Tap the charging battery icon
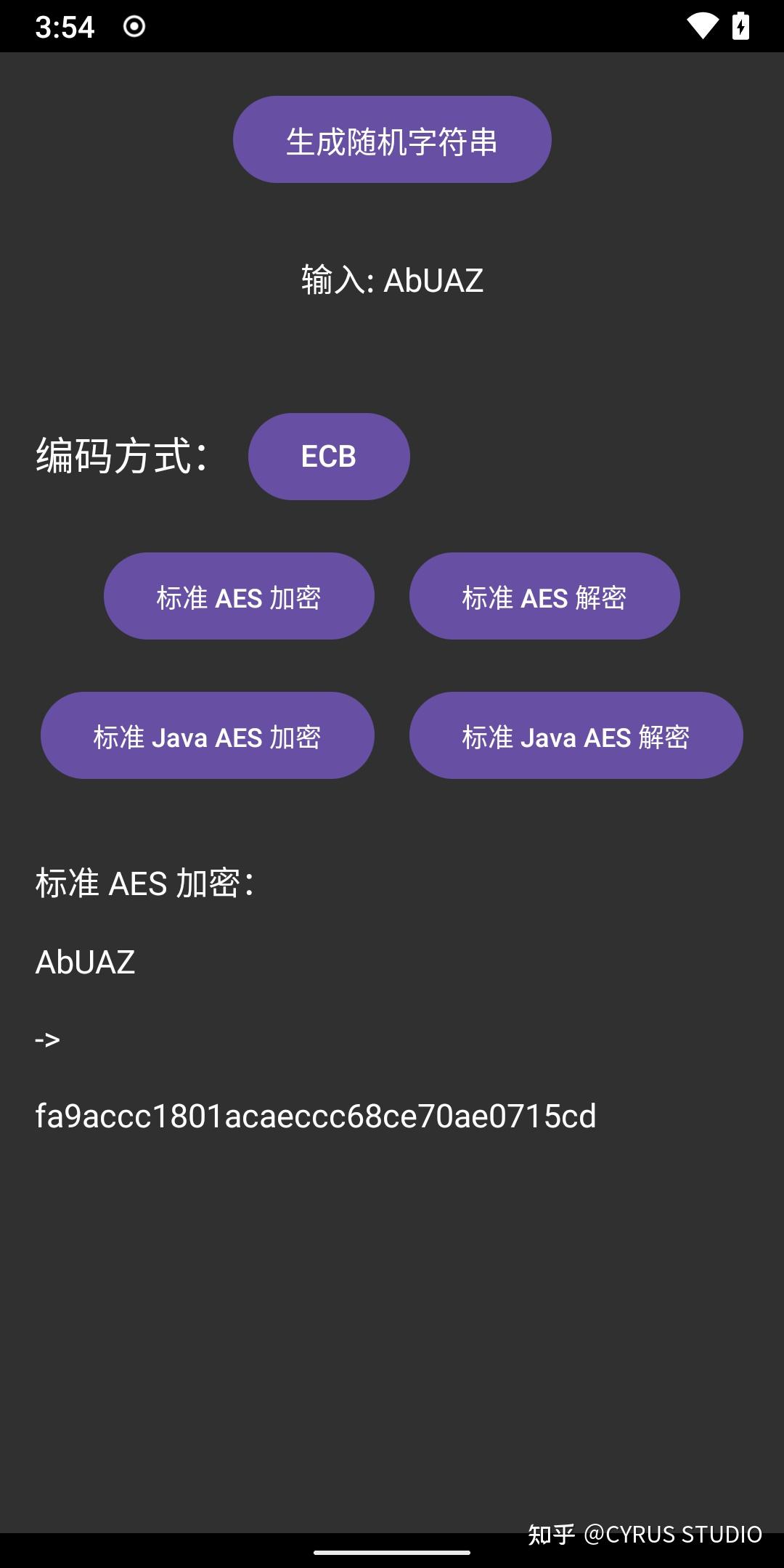 (x=742, y=24)
